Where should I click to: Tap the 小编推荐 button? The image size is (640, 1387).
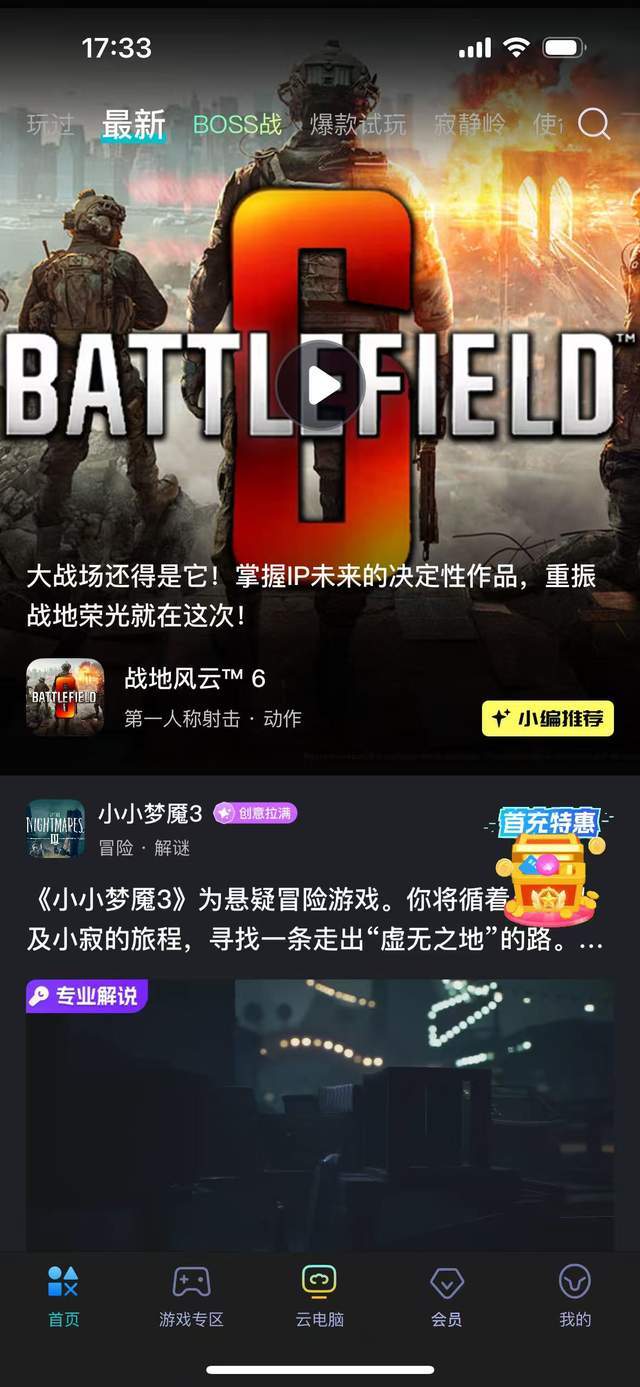547,718
